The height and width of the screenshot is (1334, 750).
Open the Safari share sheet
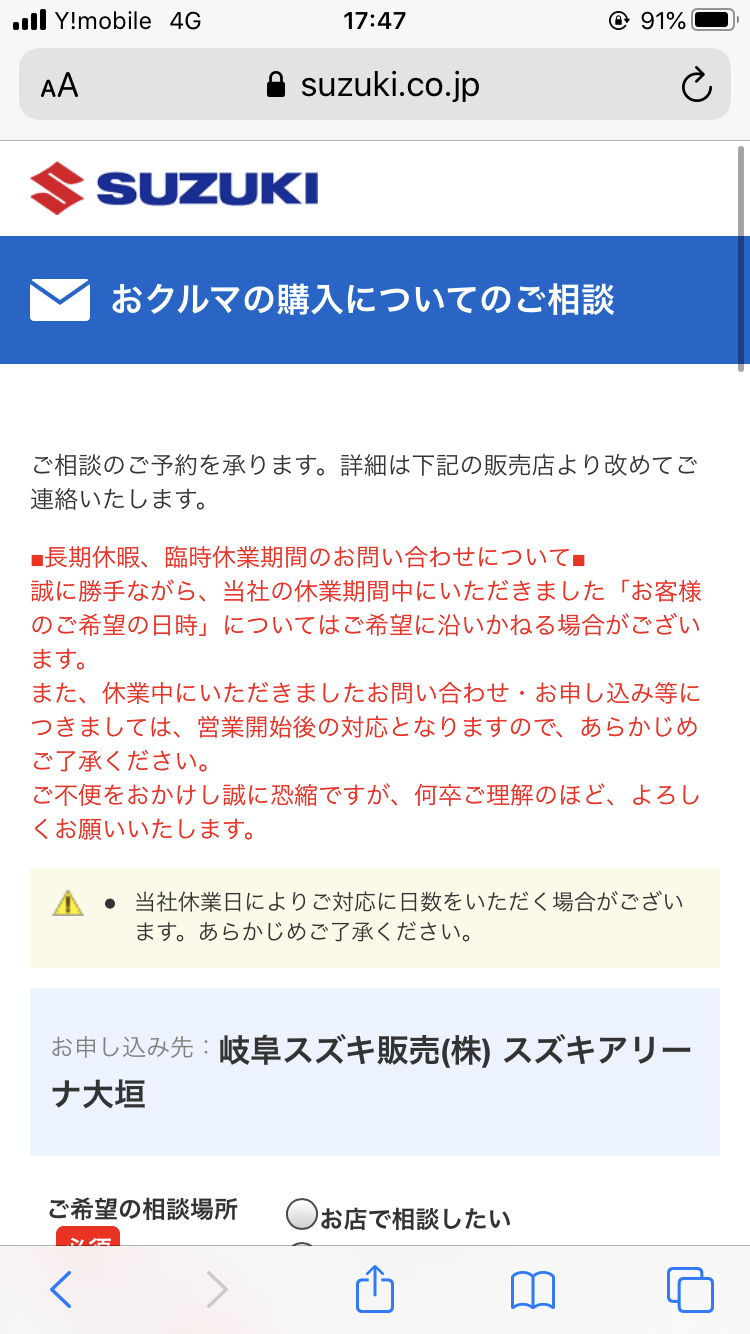tap(375, 1287)
